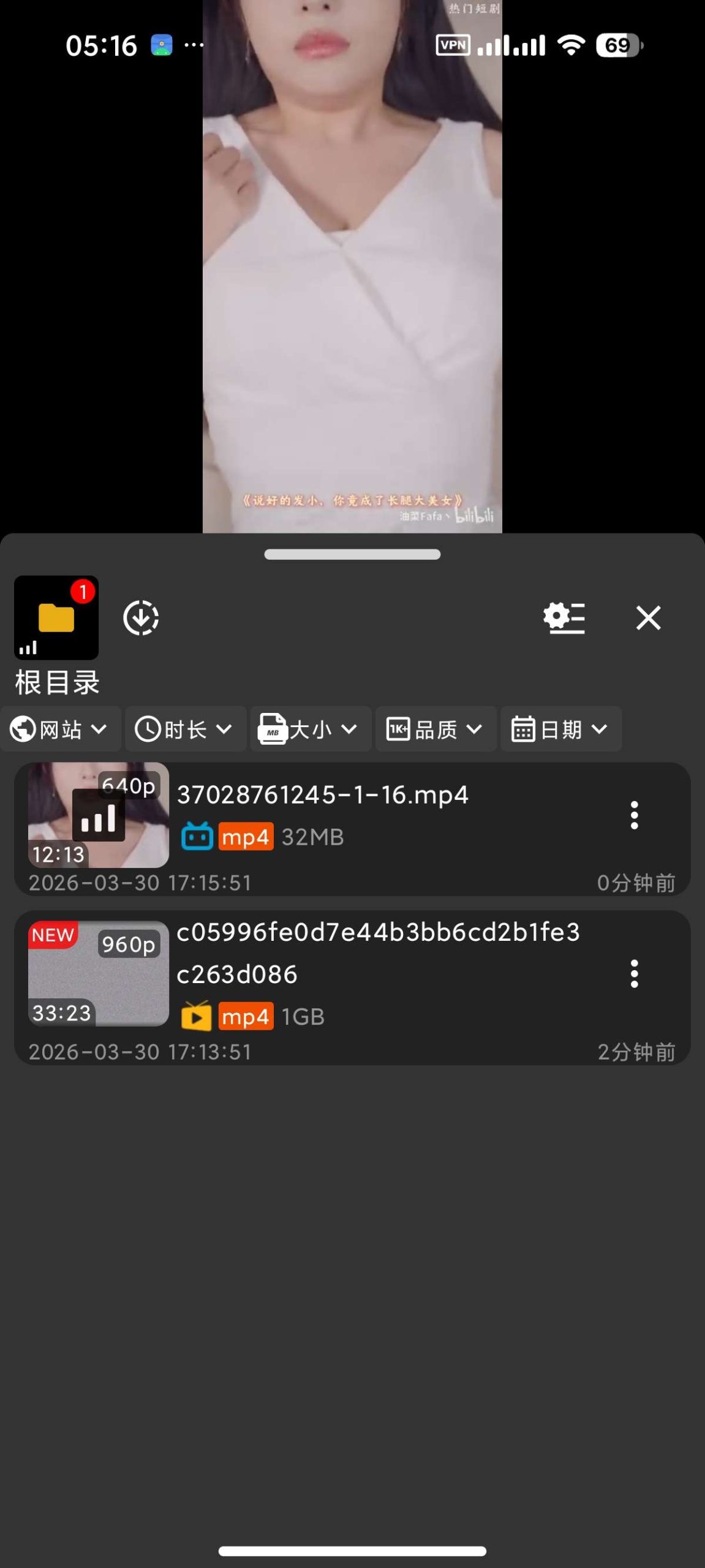
Task: Close the downloads panel with the X
Action: point(647,617)
